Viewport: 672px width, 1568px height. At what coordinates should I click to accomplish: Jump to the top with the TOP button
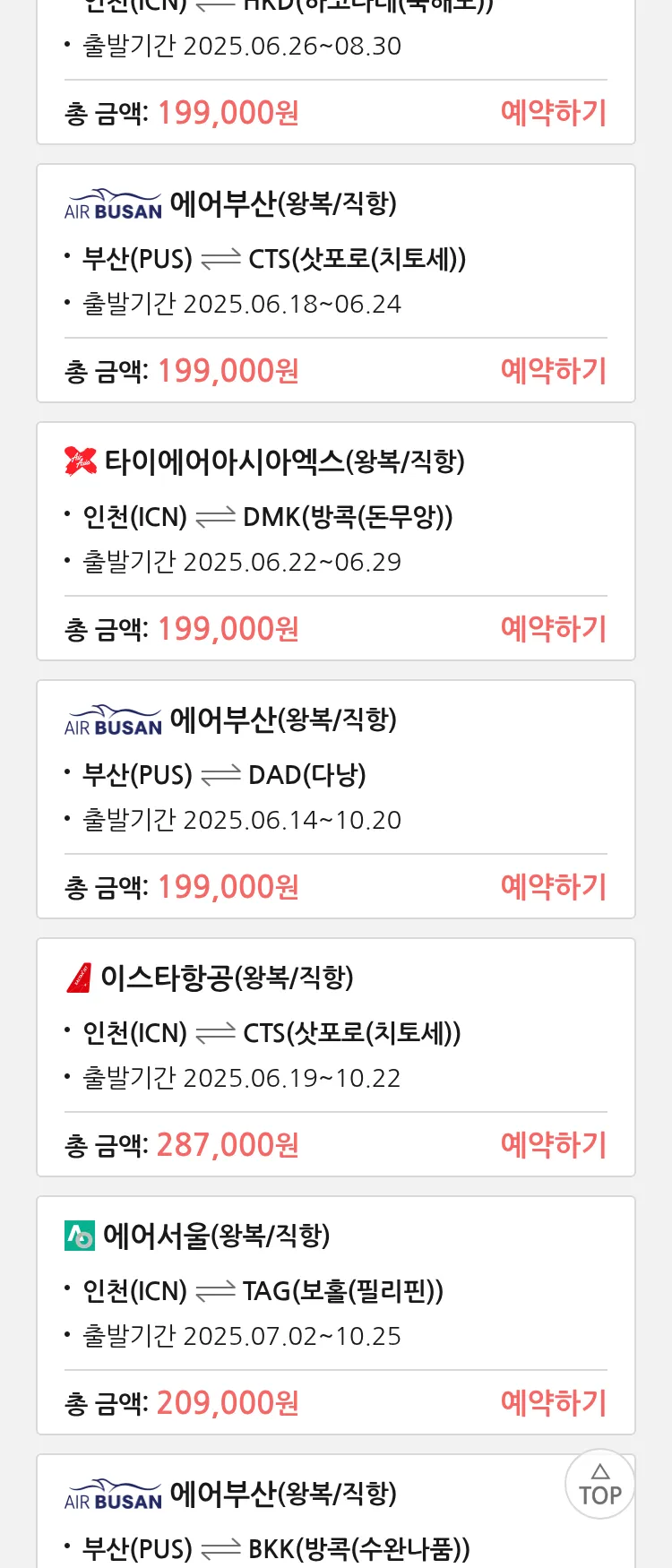coord(599,1484)
